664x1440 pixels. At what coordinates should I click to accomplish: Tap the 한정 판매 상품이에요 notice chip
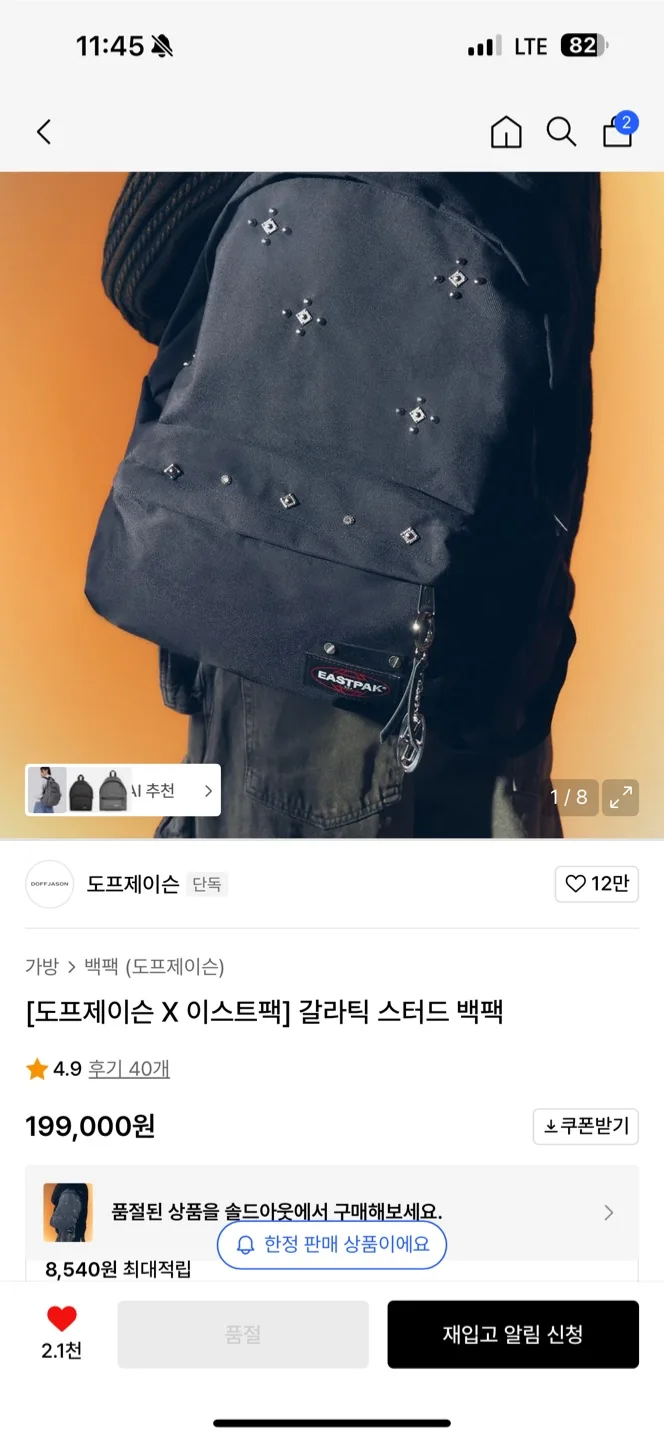pyautogui.click(x=332, y=1245)
